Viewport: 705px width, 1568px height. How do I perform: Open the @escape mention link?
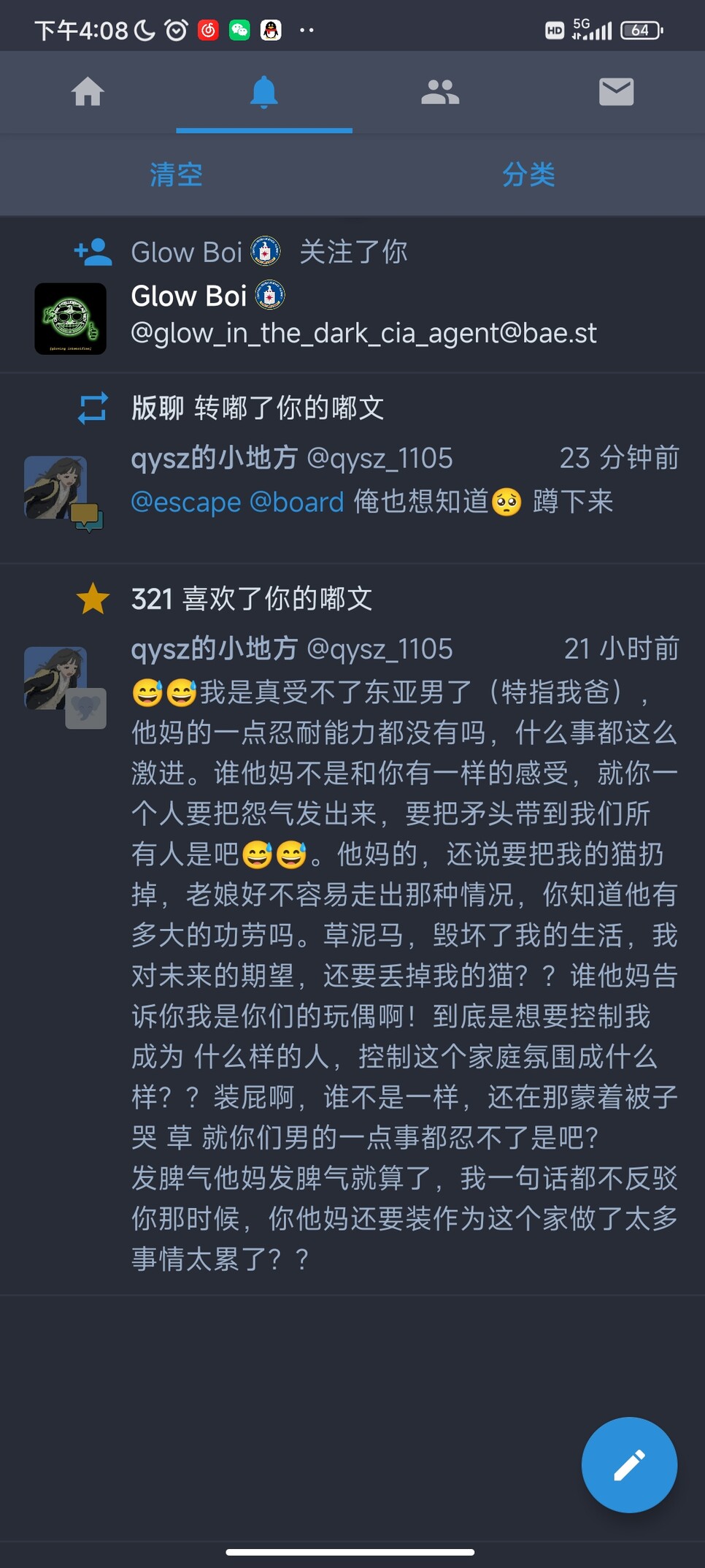pyautogui.click(x=185, y=502)
